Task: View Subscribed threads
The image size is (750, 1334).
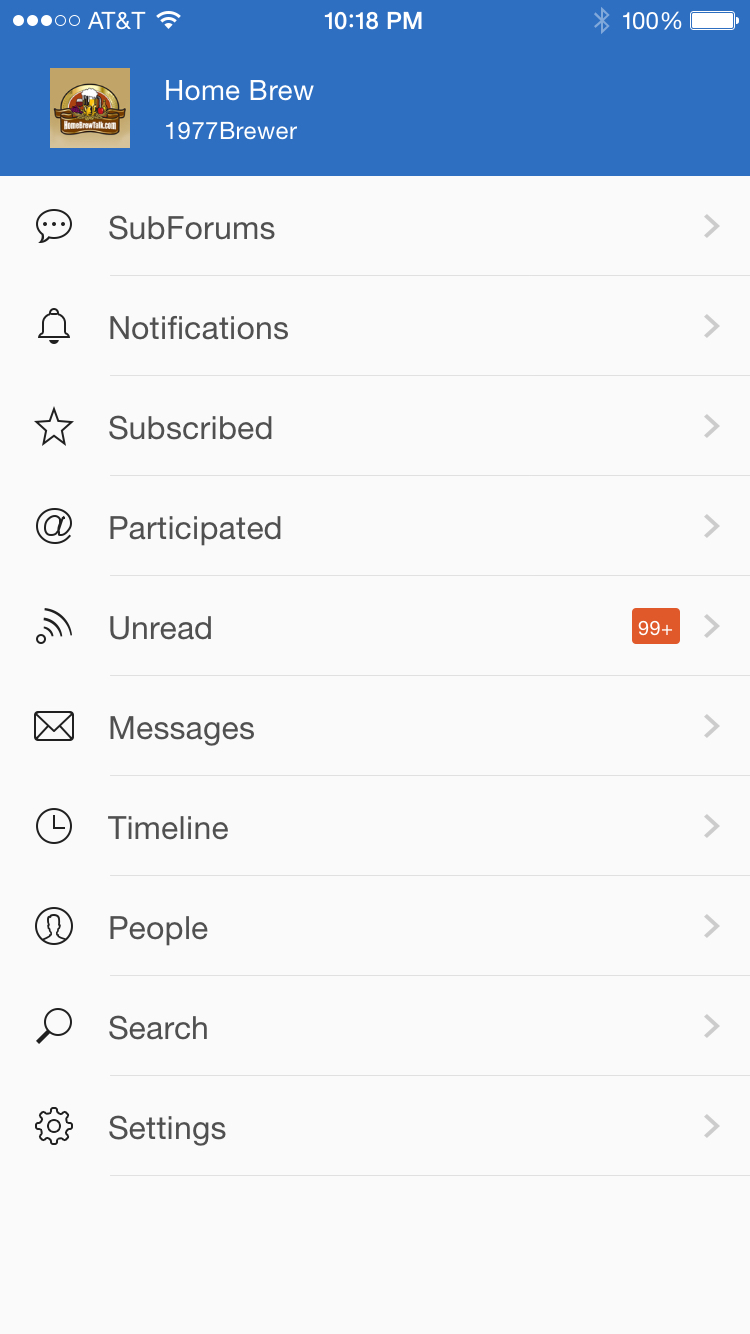Action: (375, 426)
